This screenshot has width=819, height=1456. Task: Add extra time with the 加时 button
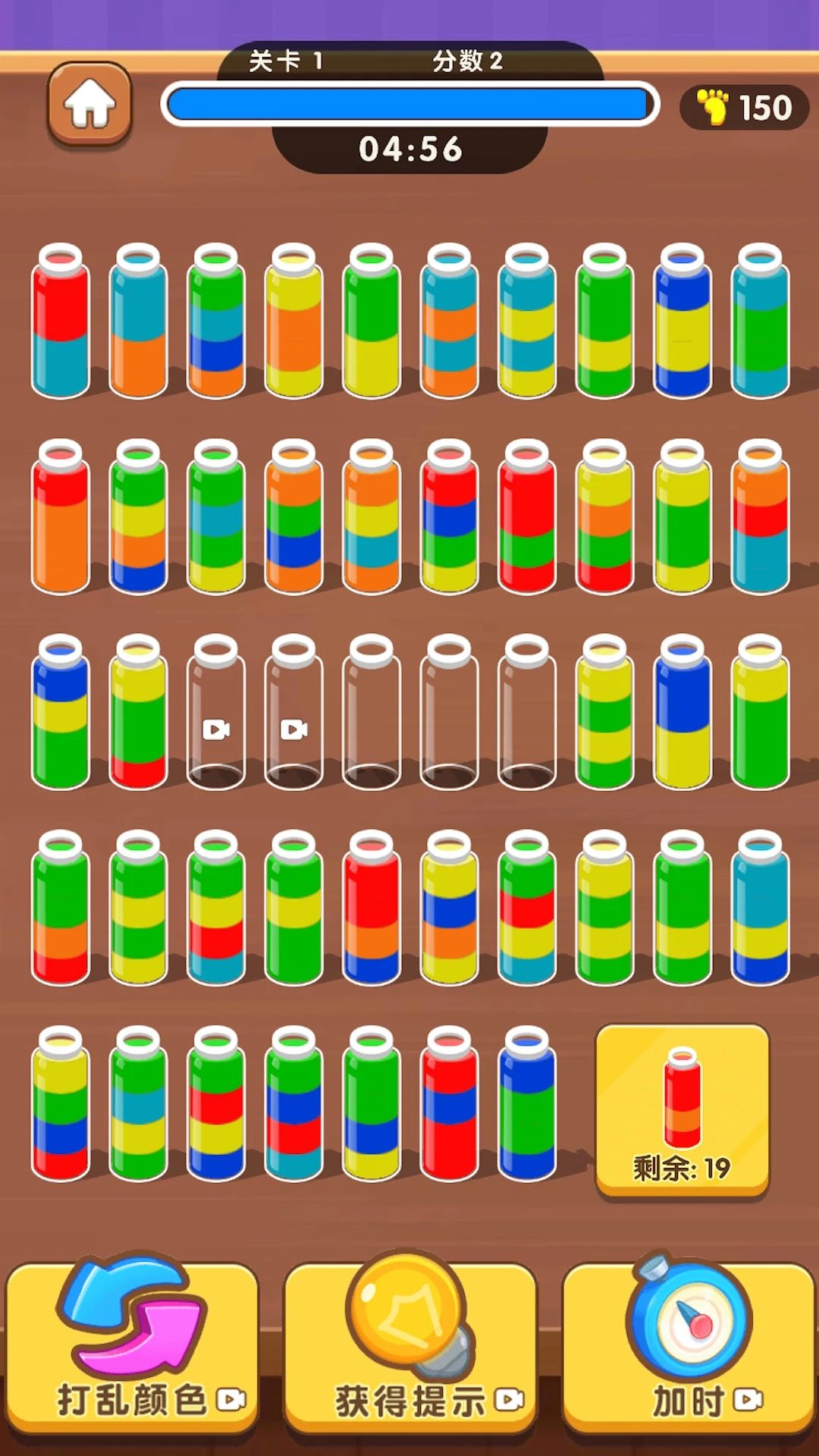[x=689, y=1349]
